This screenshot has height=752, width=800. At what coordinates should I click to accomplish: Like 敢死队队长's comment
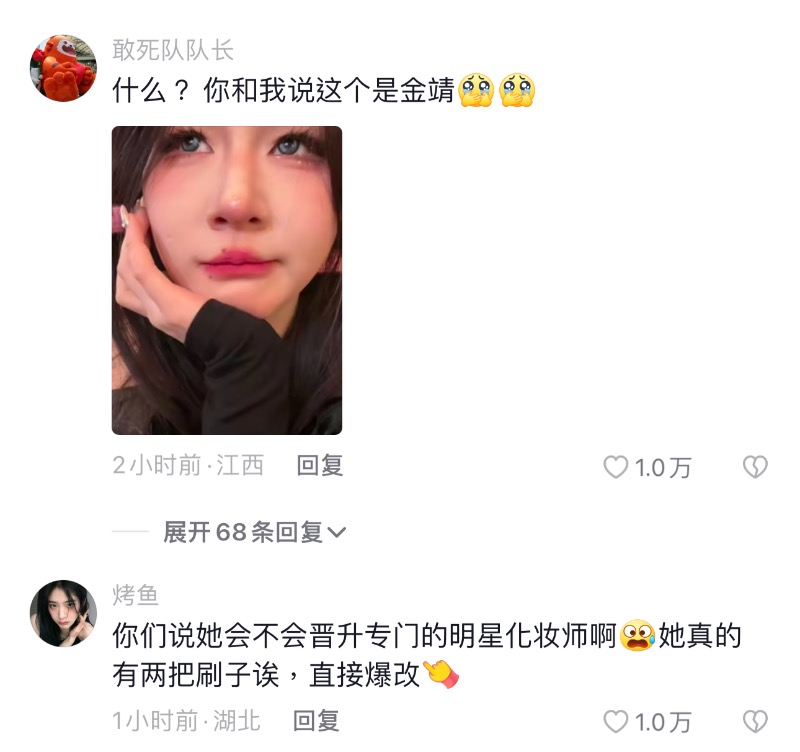coord(616,467)
